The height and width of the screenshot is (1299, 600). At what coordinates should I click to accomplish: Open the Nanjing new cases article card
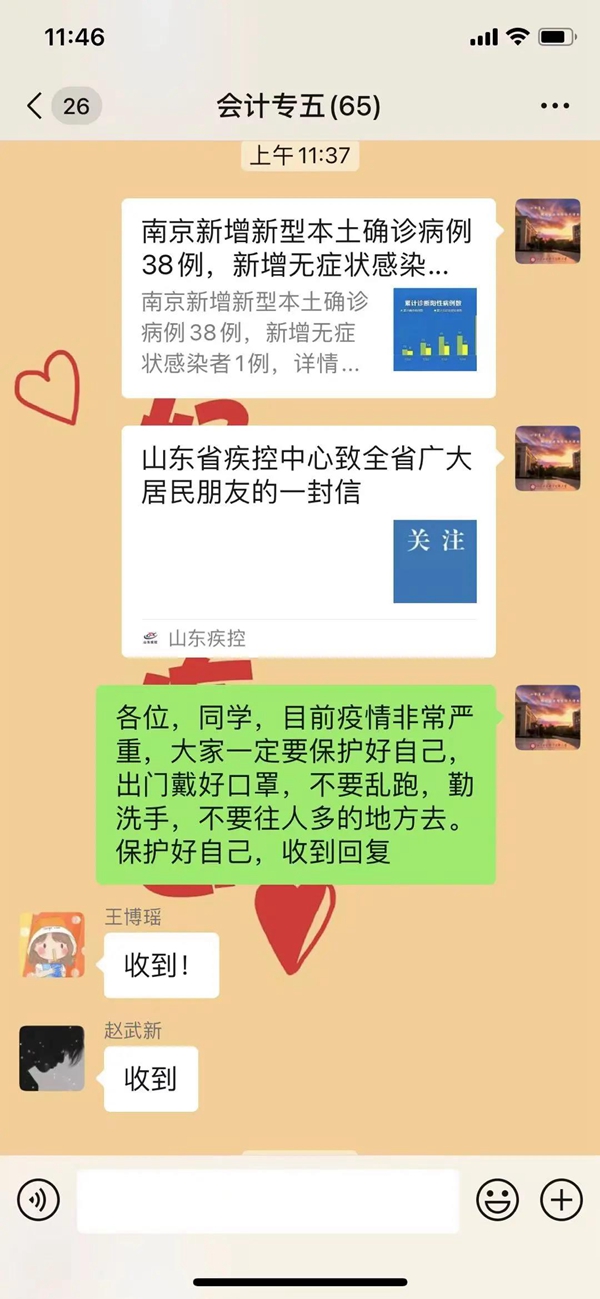(x=308, y=298)
